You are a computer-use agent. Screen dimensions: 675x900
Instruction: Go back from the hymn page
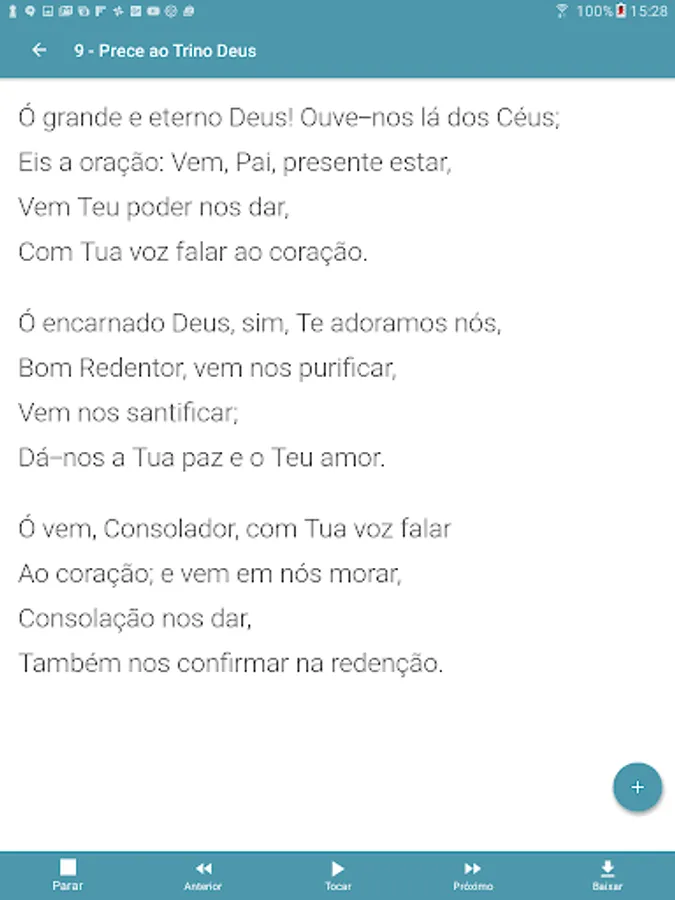tap(39, 50)
